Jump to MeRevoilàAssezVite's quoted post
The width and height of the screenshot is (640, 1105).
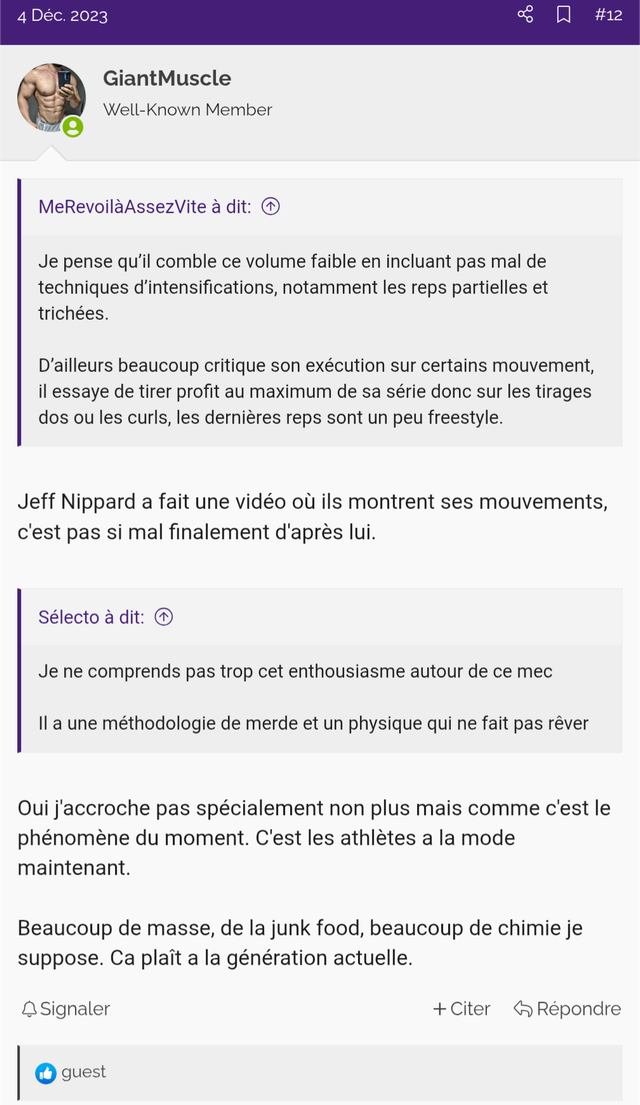(x=270, y=207)
